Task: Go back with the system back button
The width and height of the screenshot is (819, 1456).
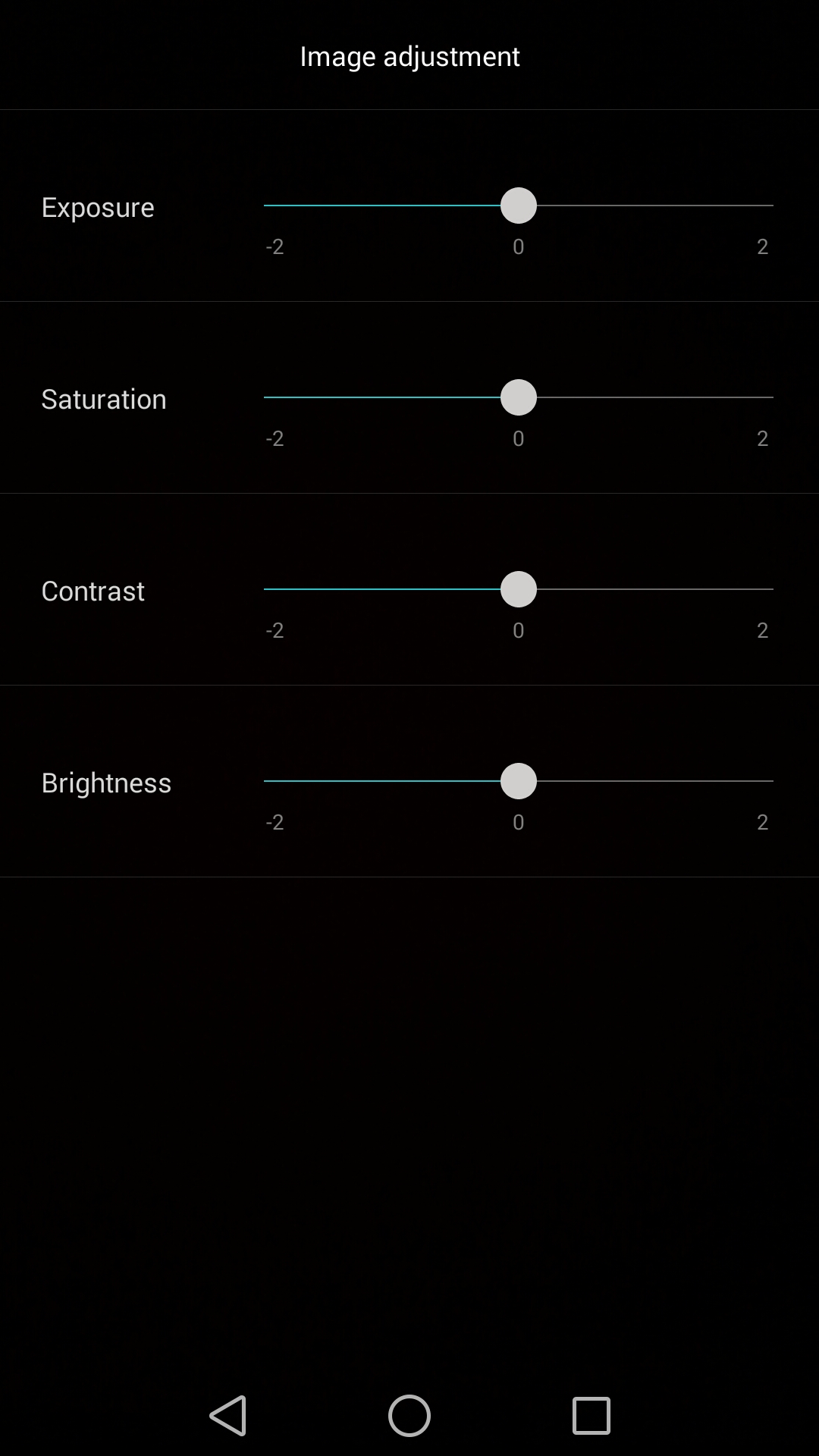Action: pyautogui.click(x=228, y=1415)
